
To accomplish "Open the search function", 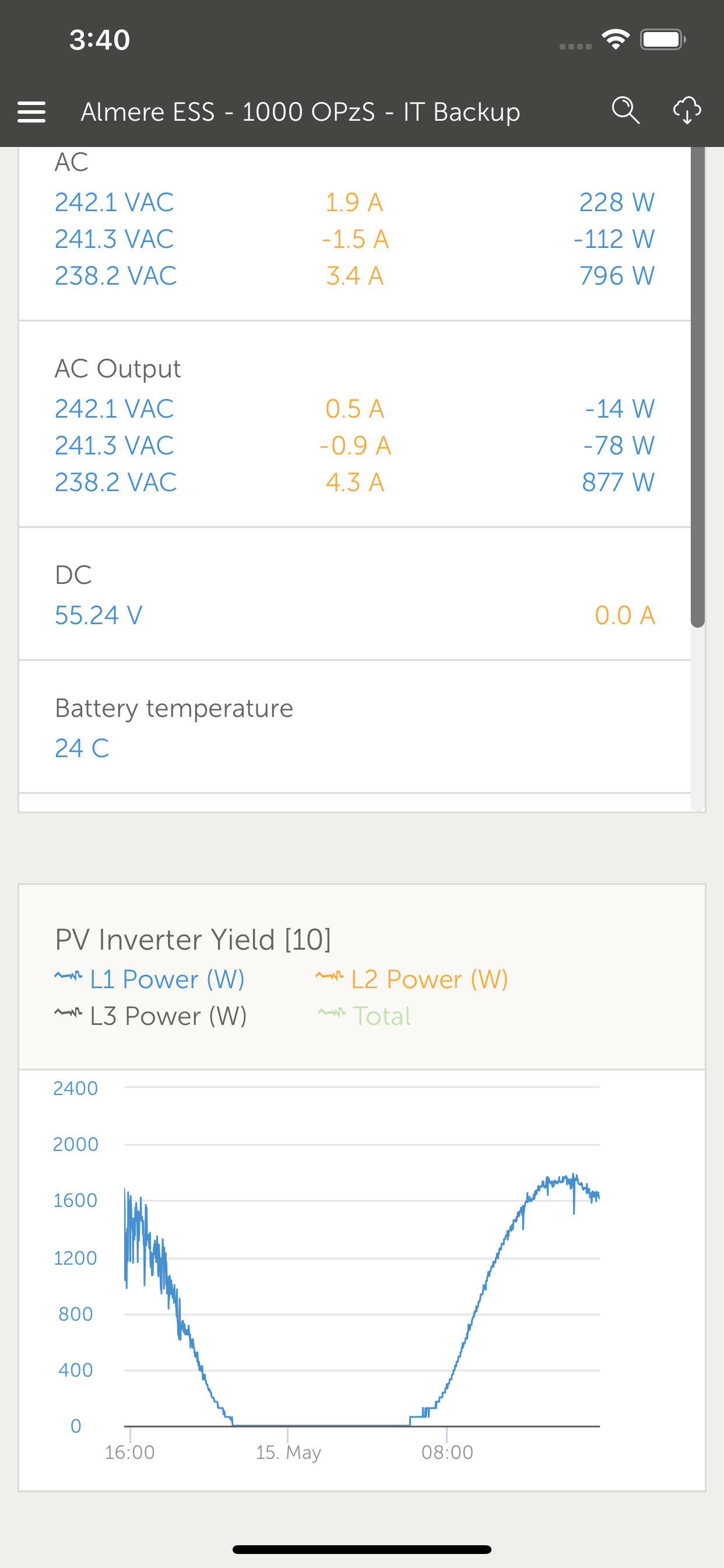I will (x=625, y=111).
